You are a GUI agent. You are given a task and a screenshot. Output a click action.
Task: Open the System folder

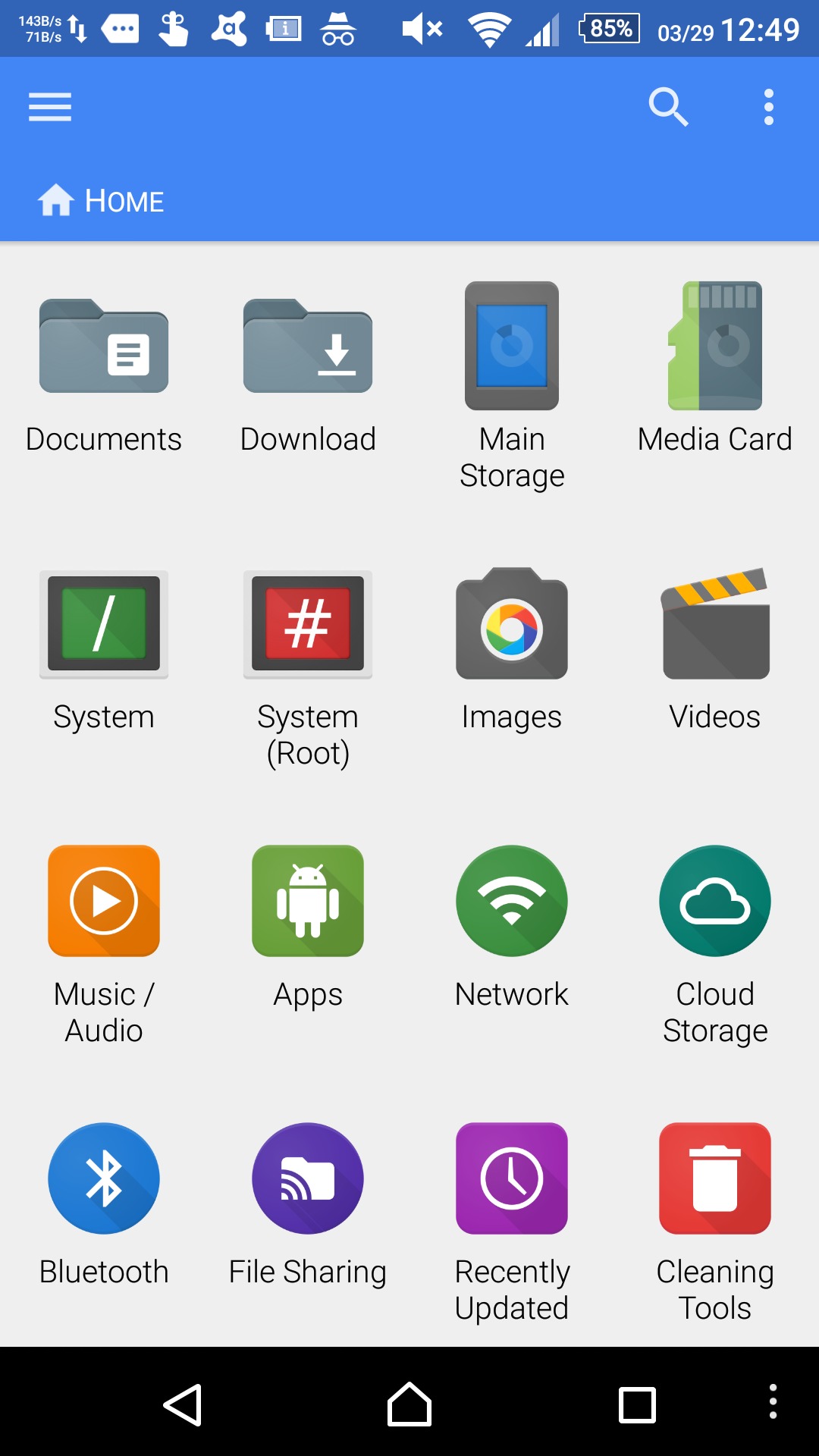pyautogui.click(x=104, y=651)
